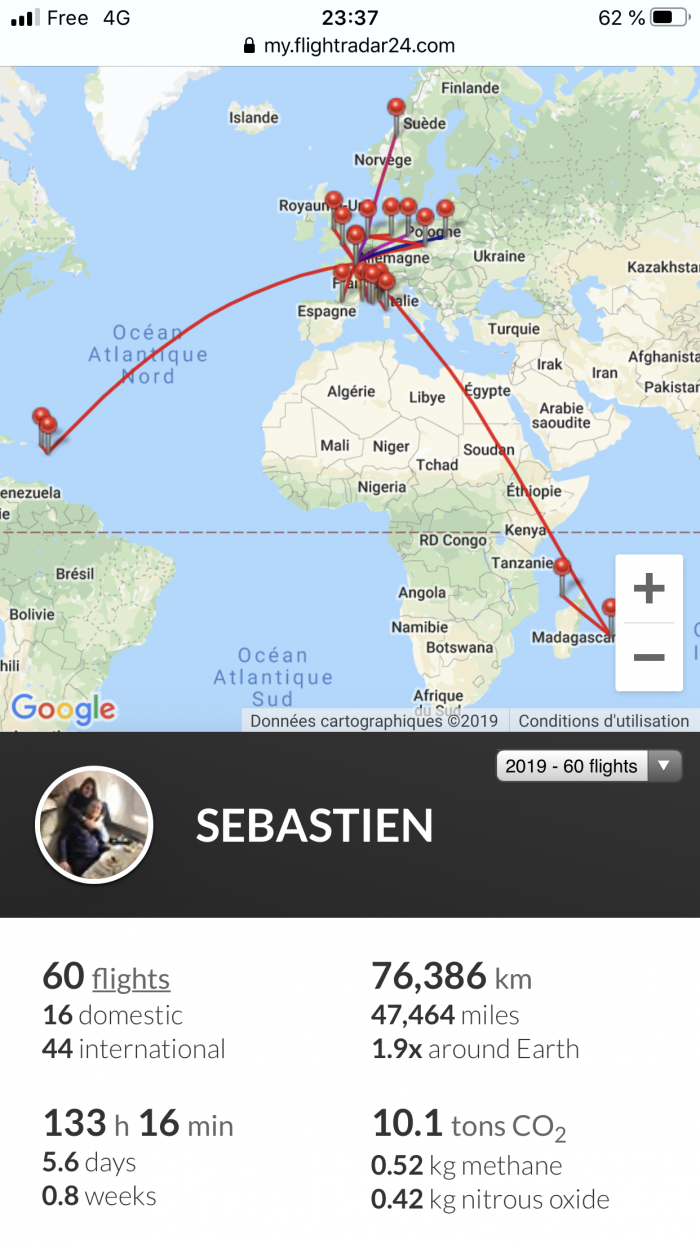Open the Google logo link on the map

coord(63,709)
